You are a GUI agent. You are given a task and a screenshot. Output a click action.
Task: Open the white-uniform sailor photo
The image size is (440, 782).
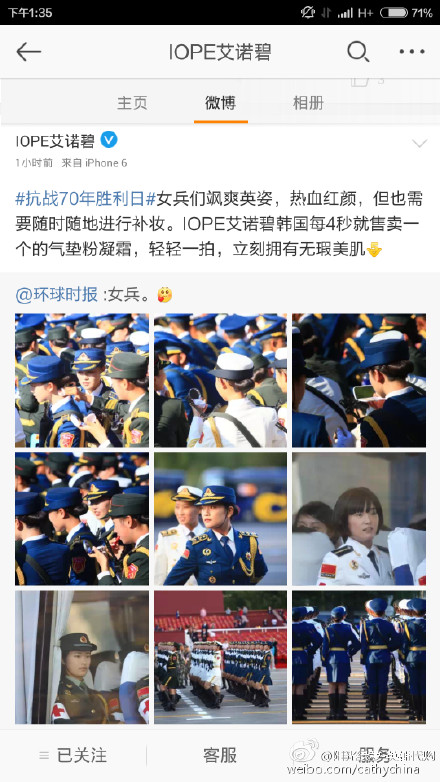click(220, 380)
